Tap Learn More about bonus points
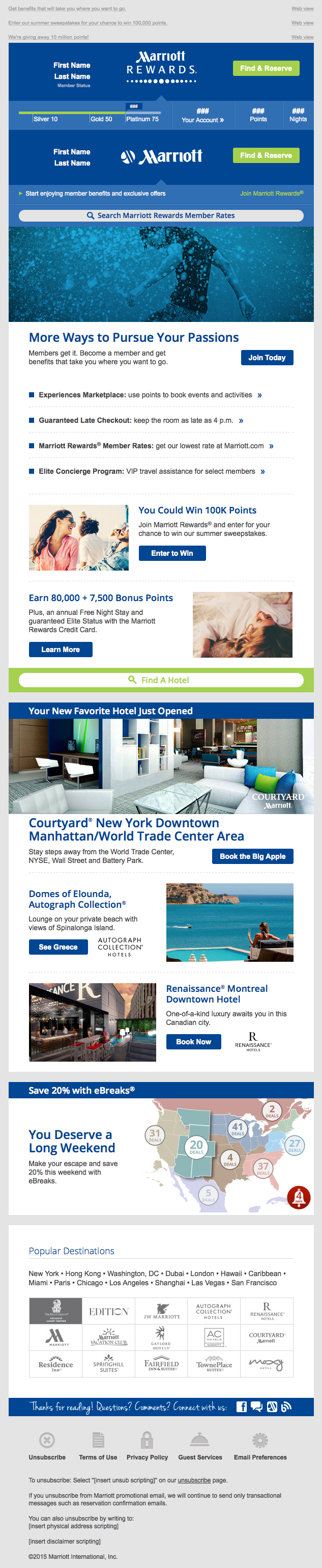322x1568 pixels. click(60, 650)
